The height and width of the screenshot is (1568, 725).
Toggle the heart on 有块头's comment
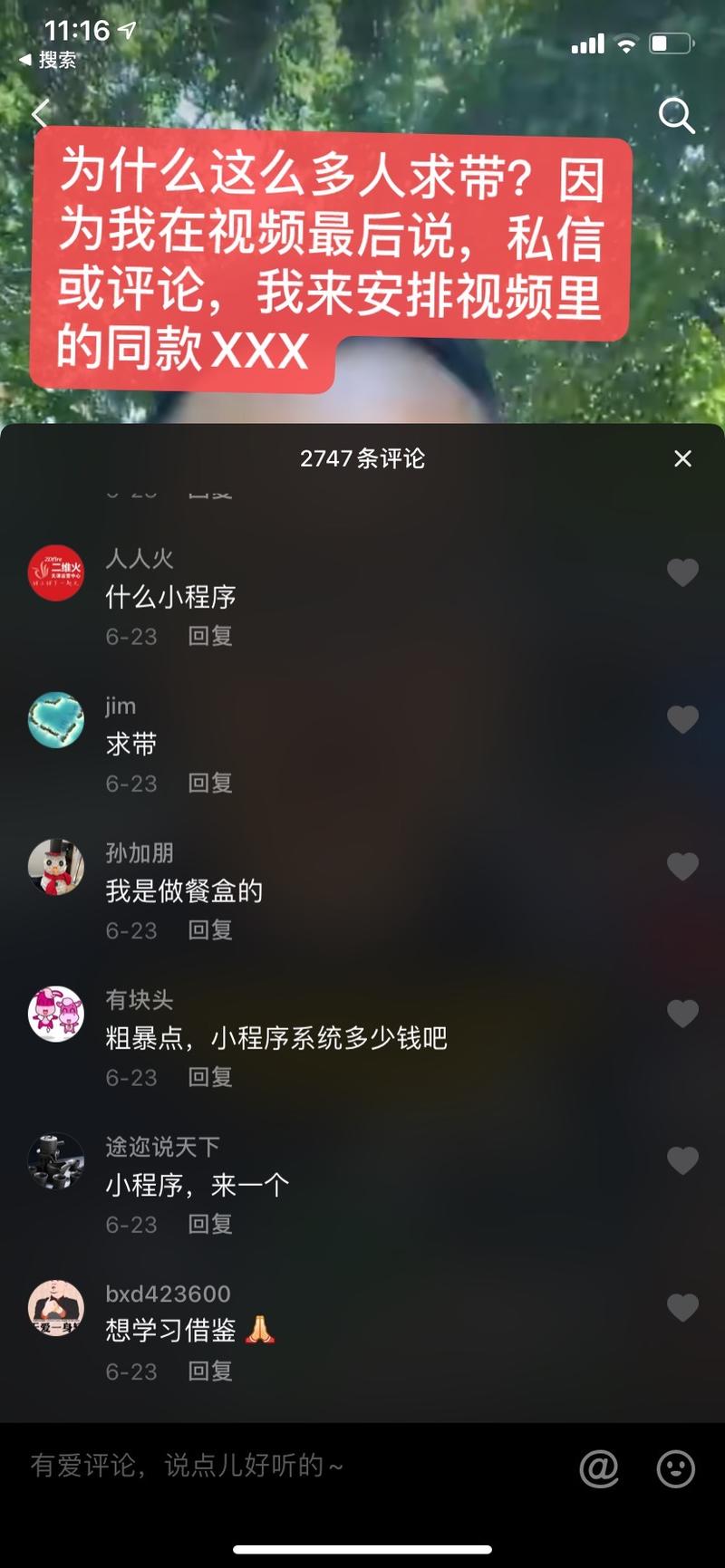[x=682, y=1014]
